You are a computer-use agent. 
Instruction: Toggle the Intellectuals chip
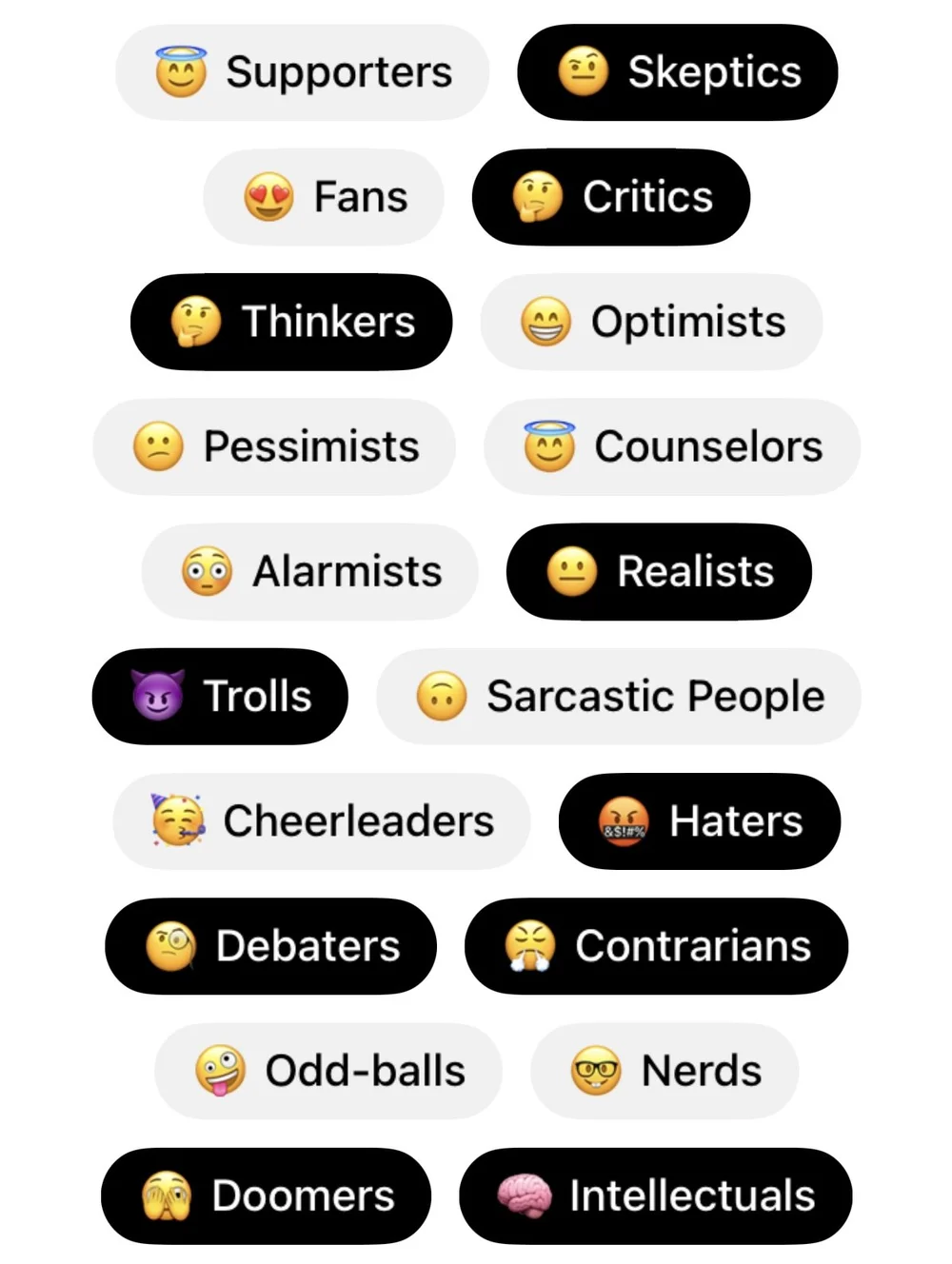coord(656,1195)
